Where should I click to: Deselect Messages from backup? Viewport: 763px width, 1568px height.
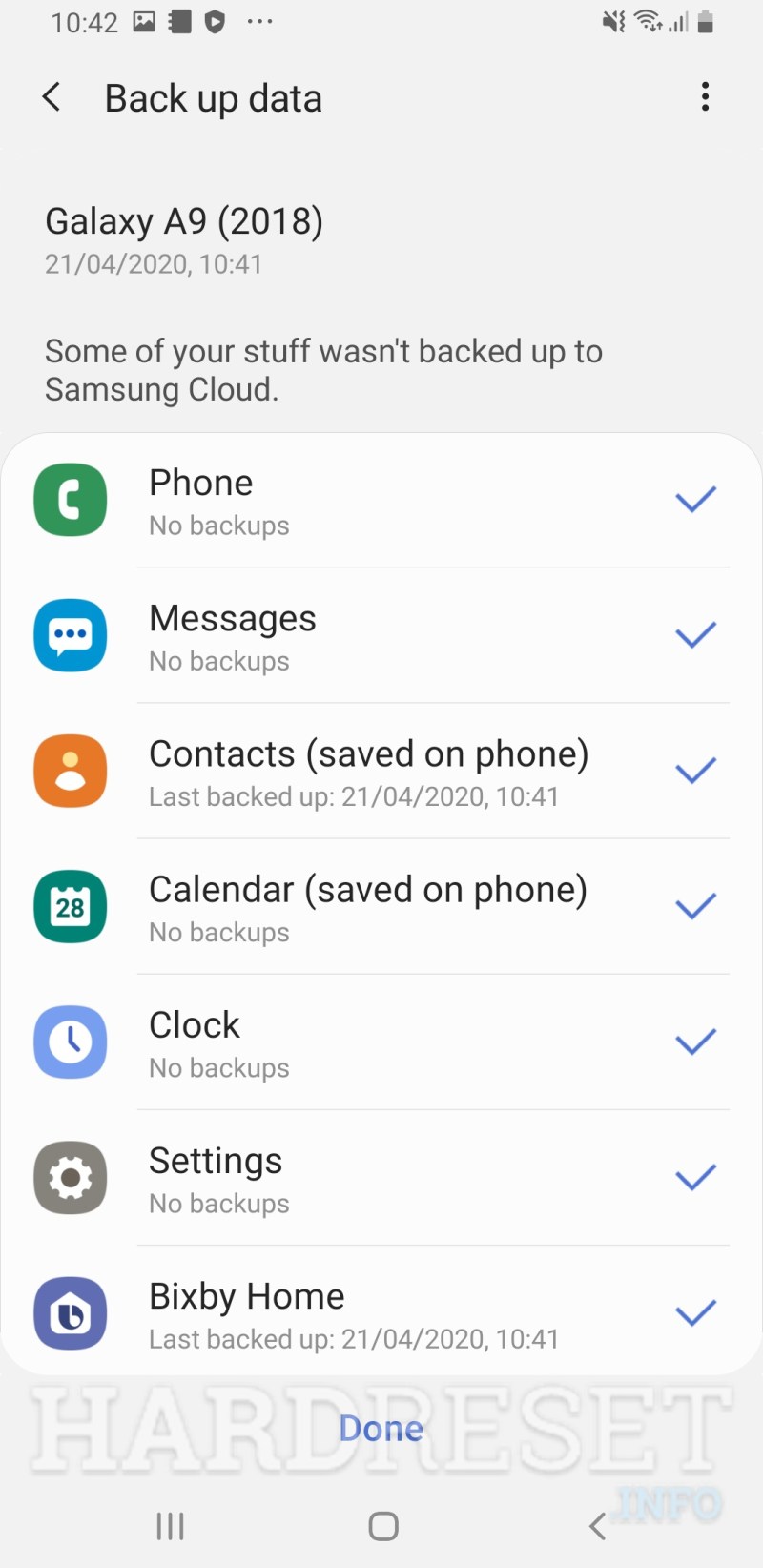pyautogui.click(x=695, y=634)
